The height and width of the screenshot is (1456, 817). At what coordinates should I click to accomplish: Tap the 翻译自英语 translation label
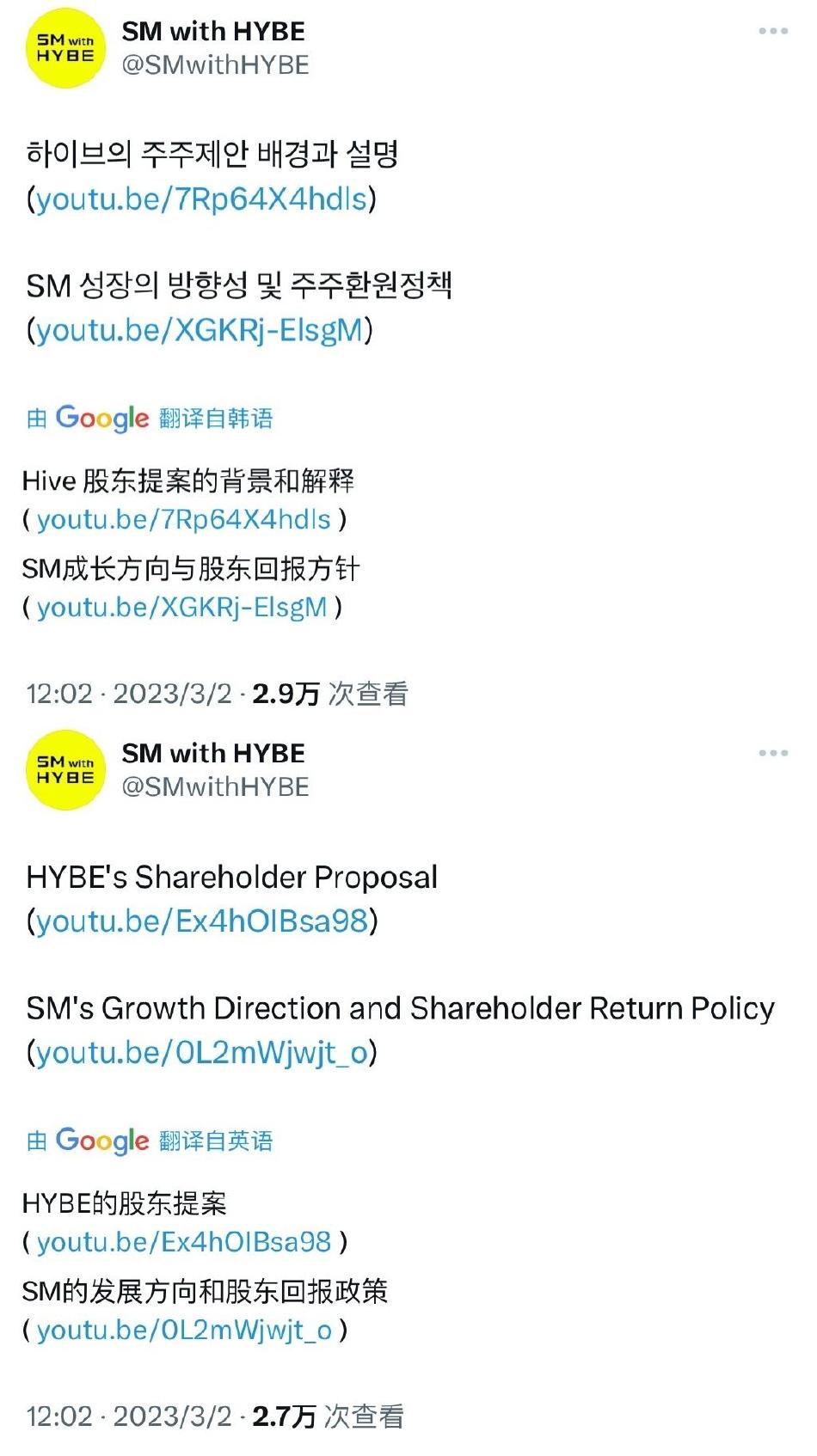click(x=216, y=1141)
